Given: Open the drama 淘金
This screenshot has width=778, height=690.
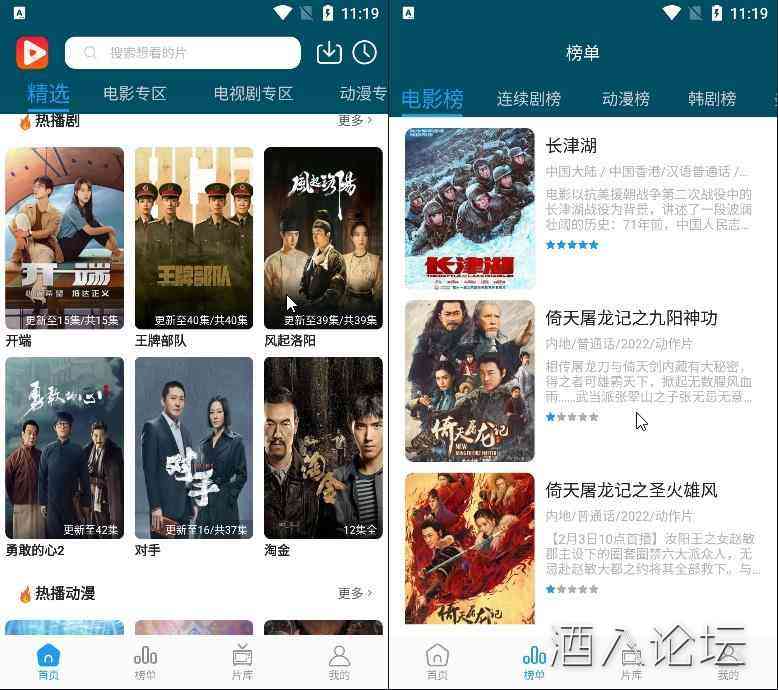Looking at the screenshot, I should 323,448.
